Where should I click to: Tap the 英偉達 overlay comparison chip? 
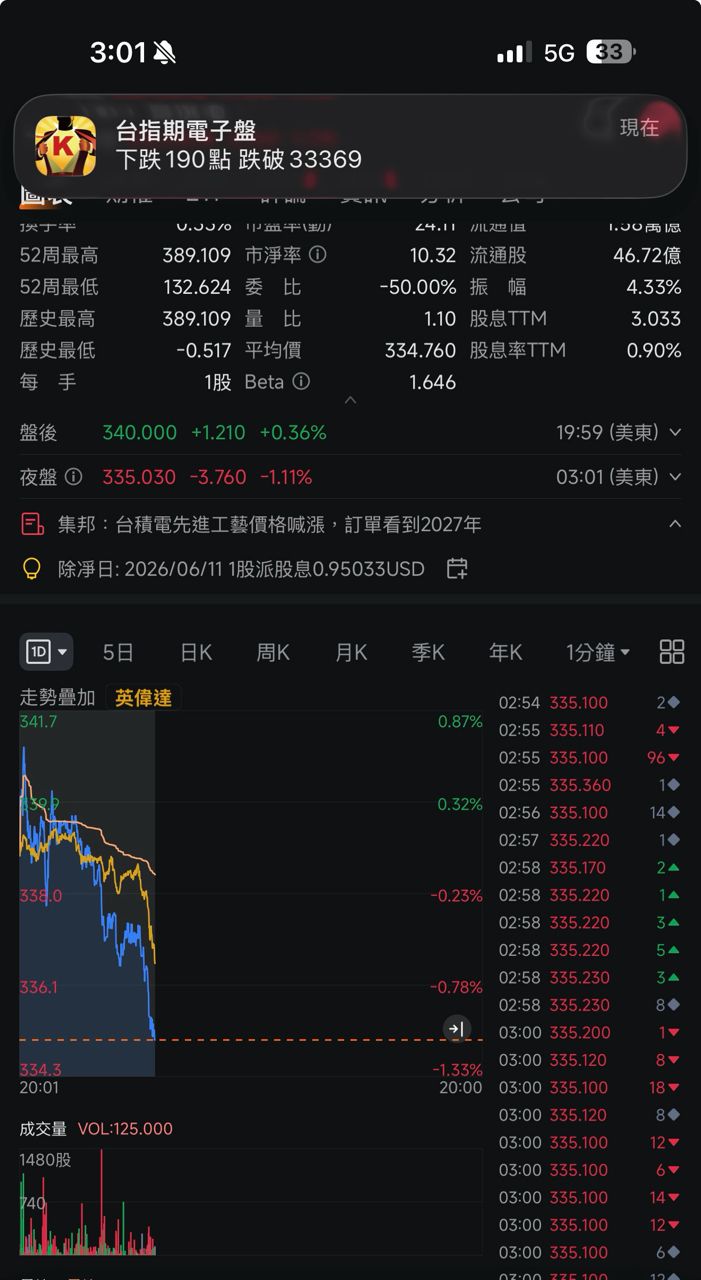tap(143, 698)
